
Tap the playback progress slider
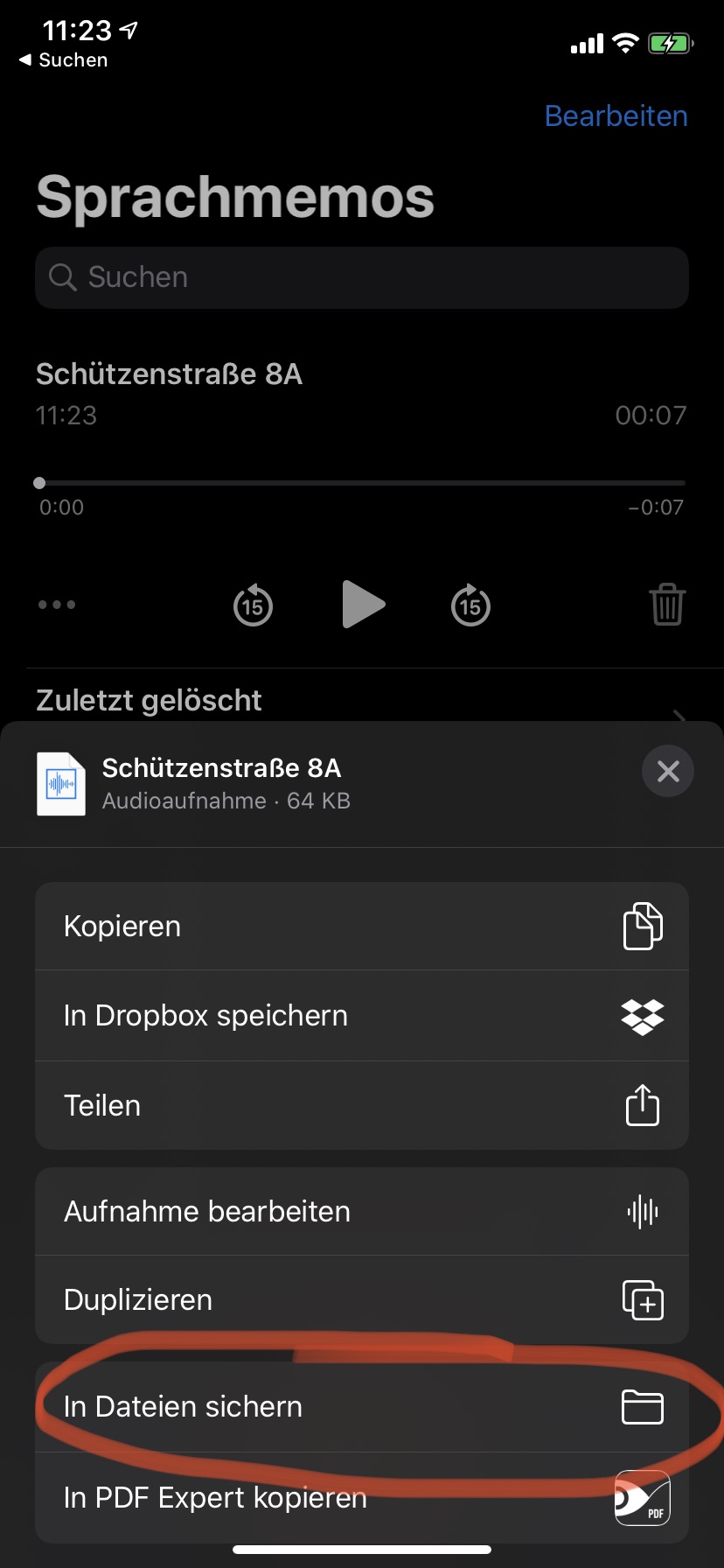(362, 483)
